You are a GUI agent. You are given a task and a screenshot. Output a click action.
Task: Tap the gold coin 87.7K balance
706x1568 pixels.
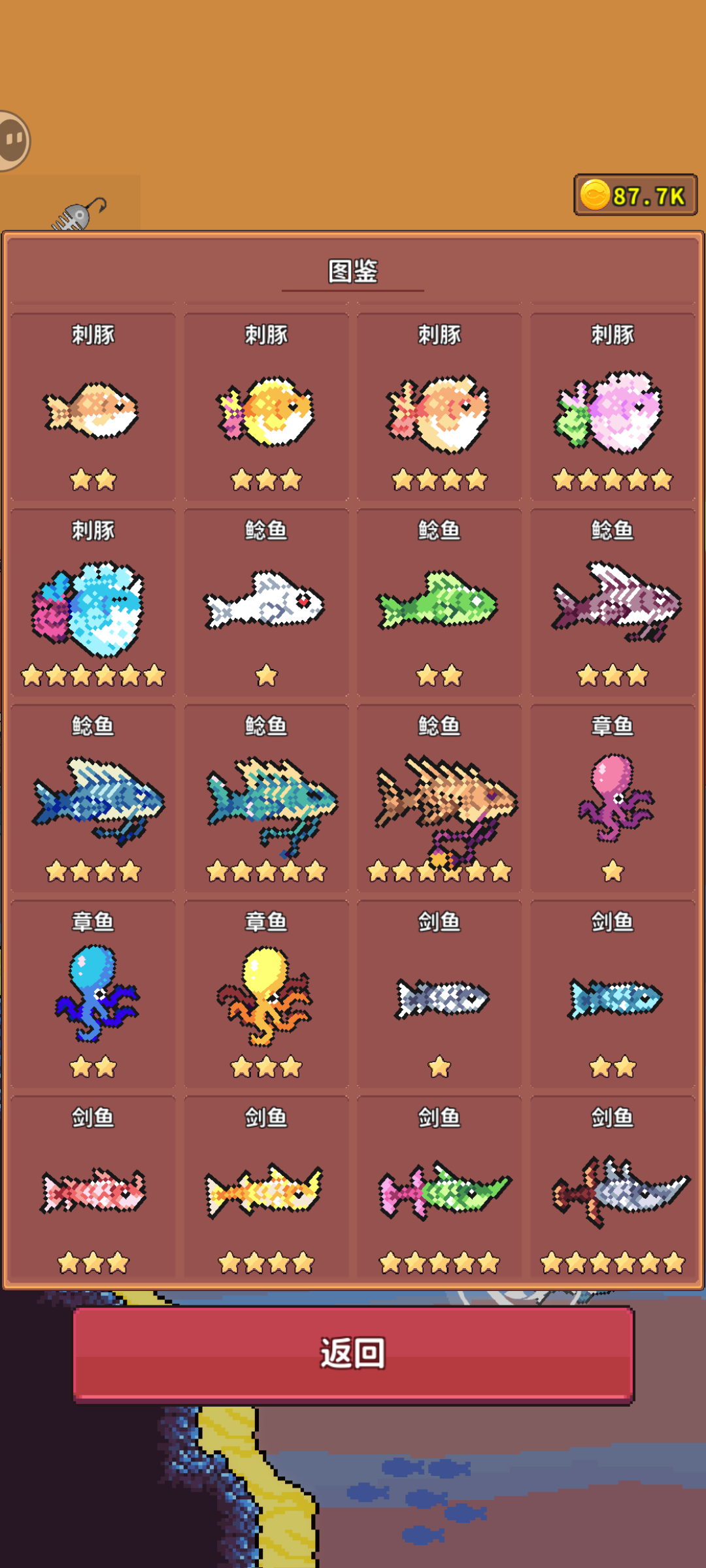click(635, 195)
